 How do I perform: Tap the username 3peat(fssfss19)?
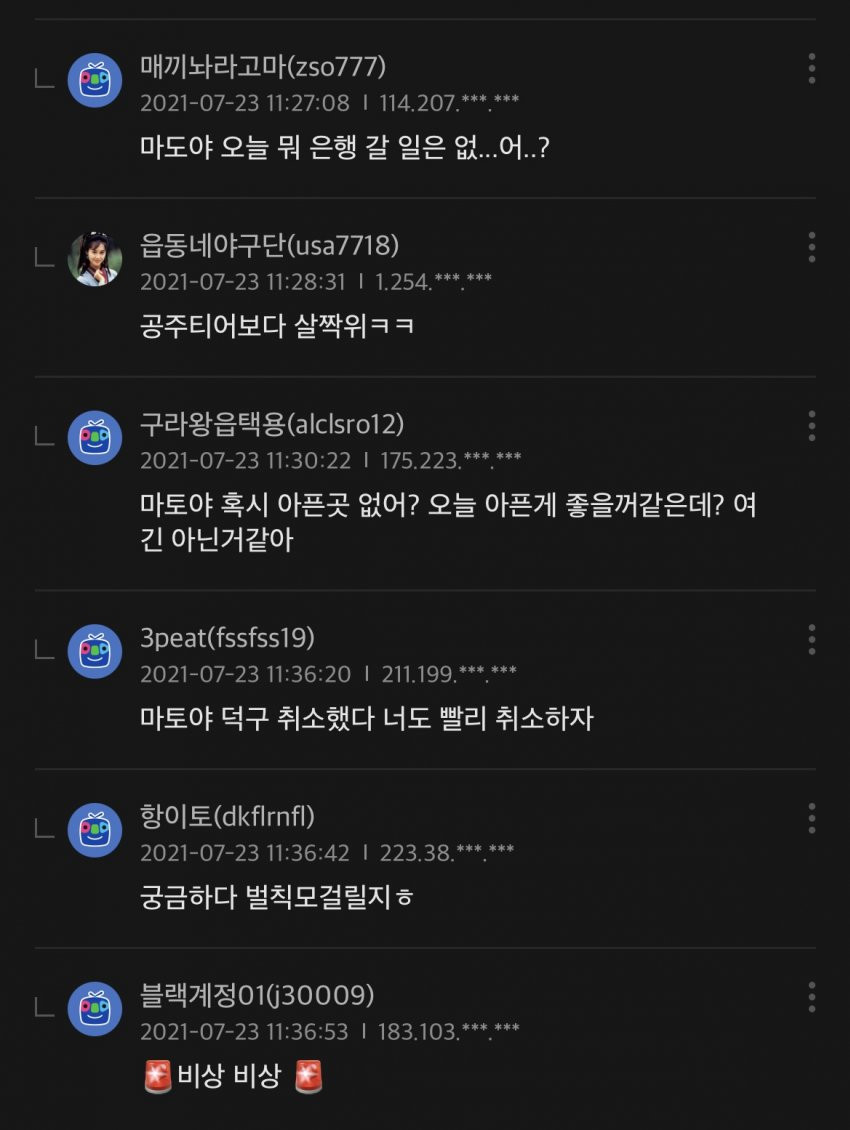point(227,638)
